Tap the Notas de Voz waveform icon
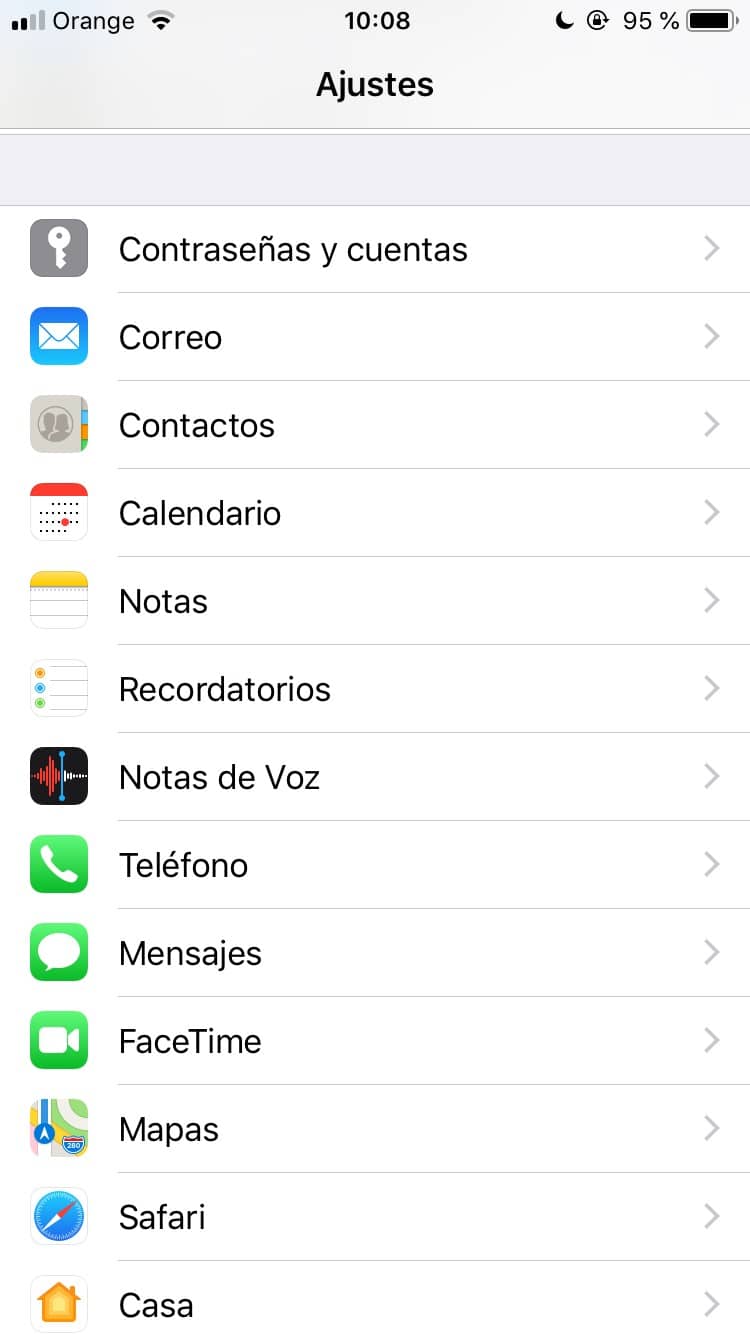The height and width of the screenshot is (1334, 750). click(58, 777)
